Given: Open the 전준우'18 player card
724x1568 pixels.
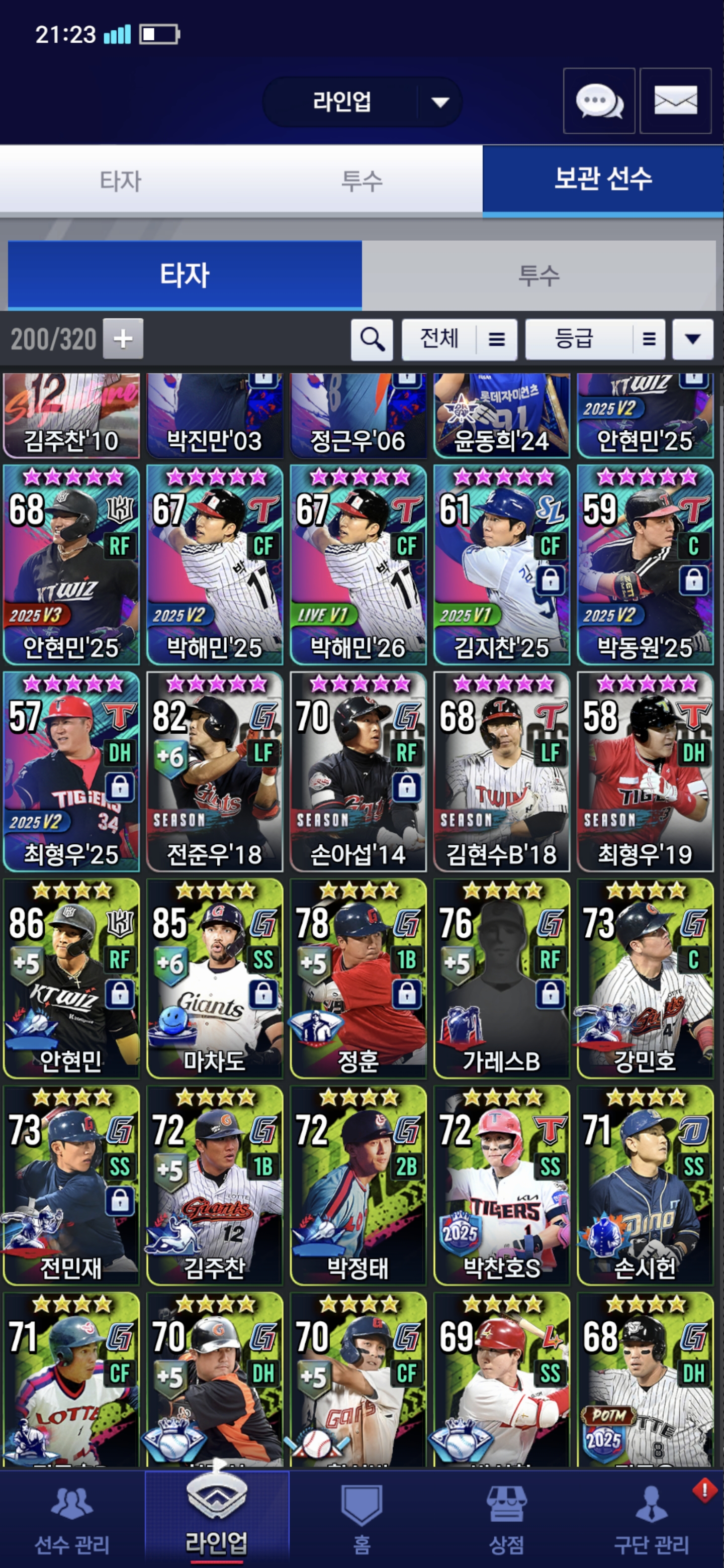Looking at the screenshot, I should point(214,771).
